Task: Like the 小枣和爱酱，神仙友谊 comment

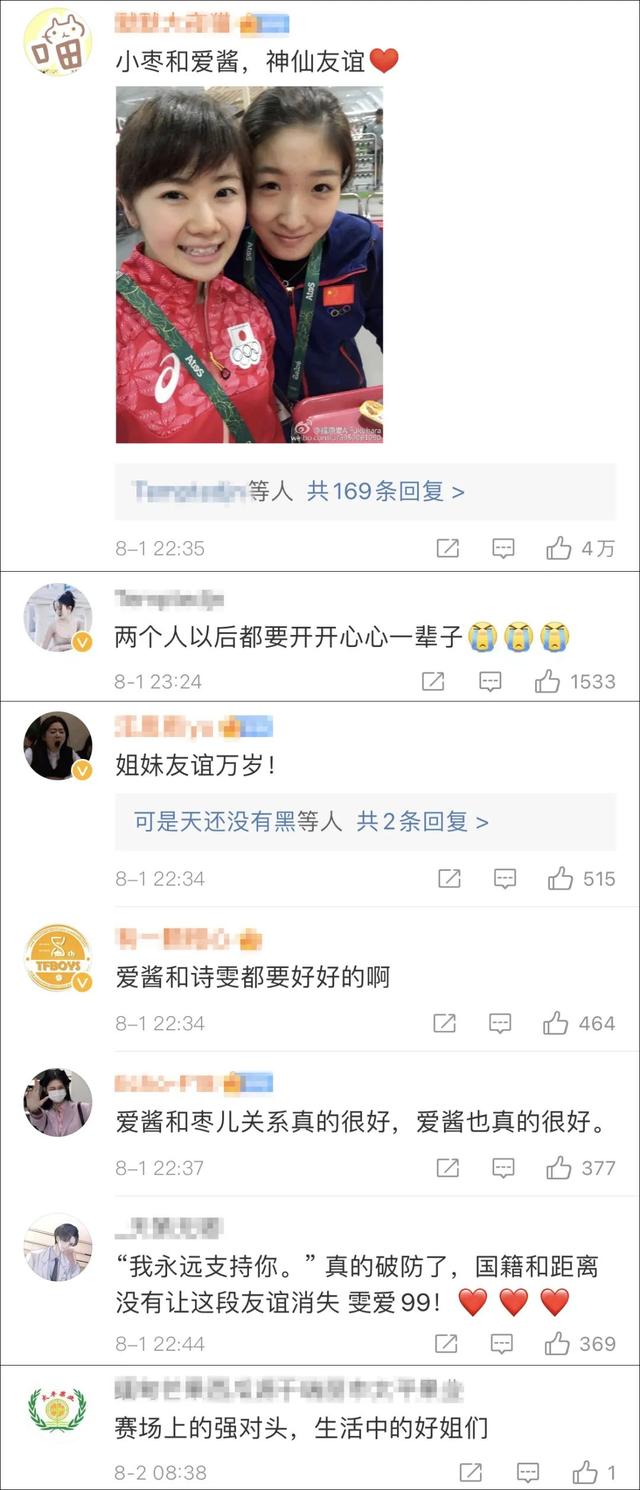Action: [559, 548]
